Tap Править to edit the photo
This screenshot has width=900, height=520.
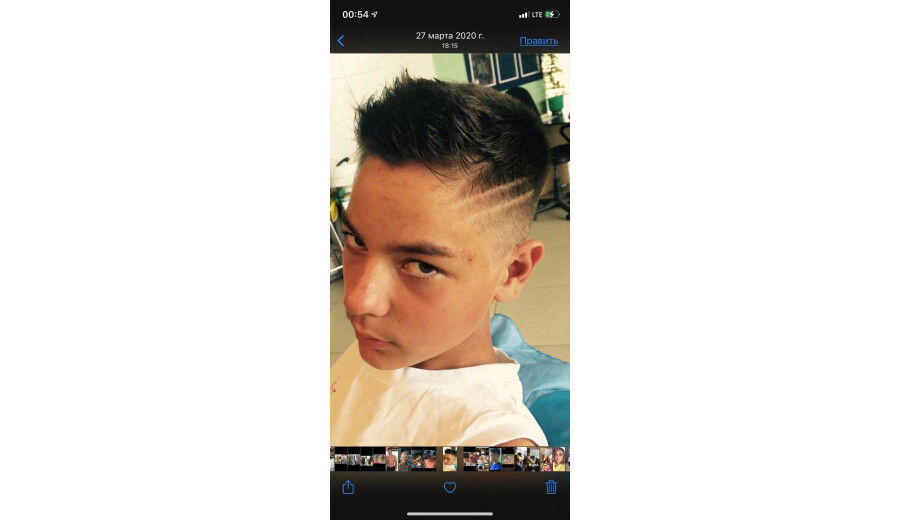(538, 41)
